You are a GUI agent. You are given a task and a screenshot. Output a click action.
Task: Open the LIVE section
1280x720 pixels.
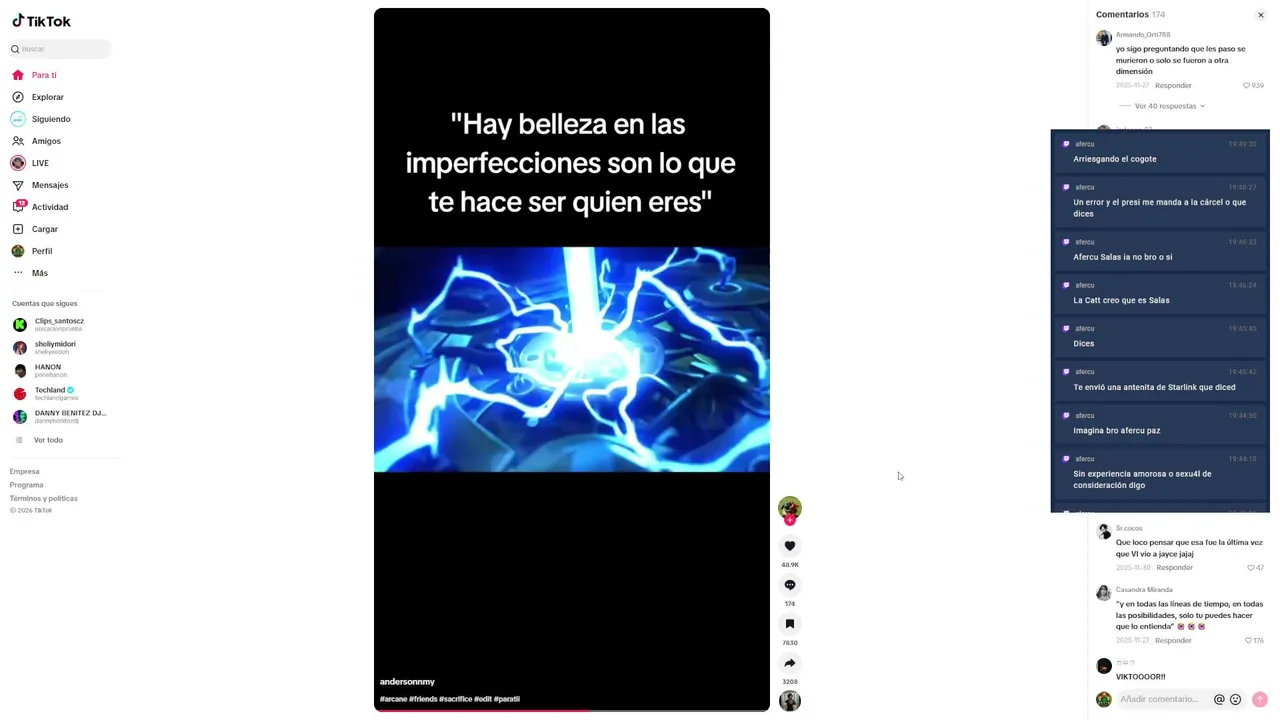[40, 163]
